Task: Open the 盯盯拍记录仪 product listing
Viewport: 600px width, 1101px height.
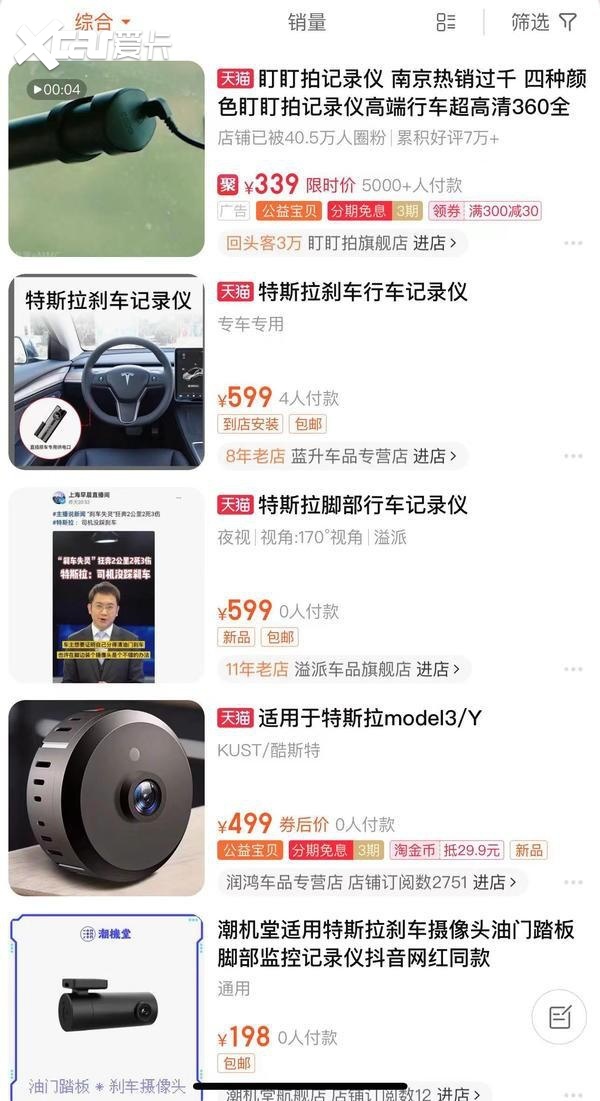Action: (x=394, y=92)
